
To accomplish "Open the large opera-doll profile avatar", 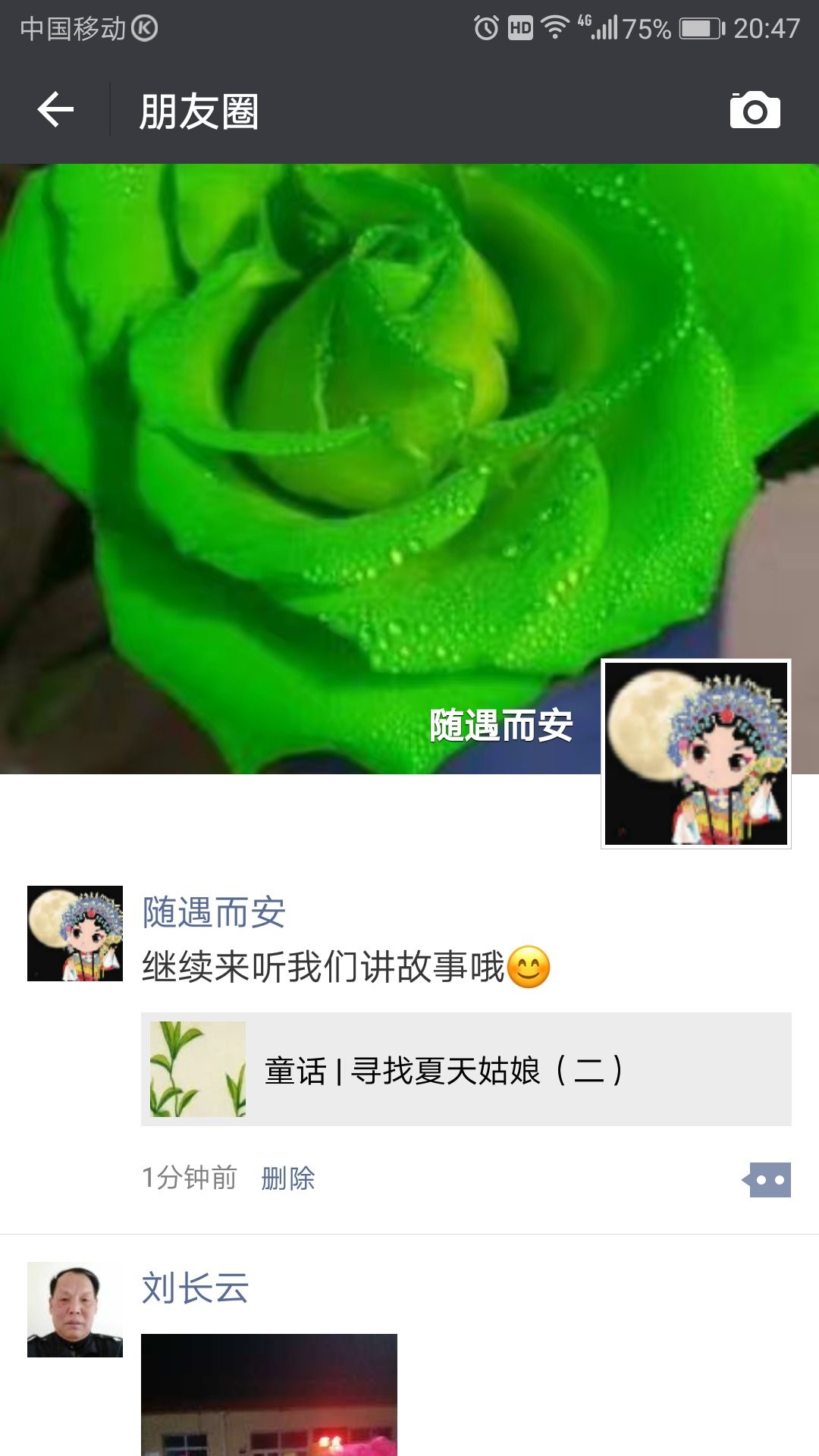I will [x=695, y=754].
